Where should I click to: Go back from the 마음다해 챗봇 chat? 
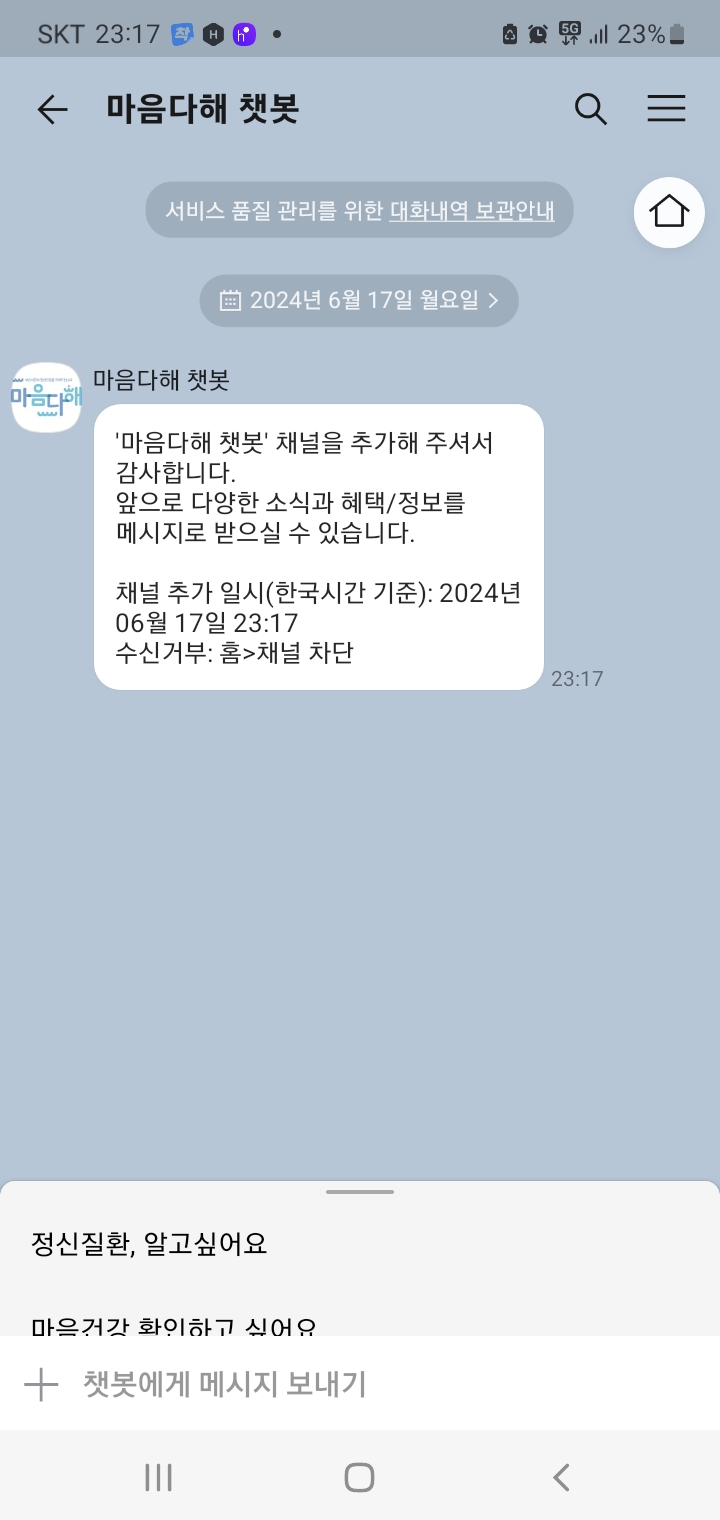[52, 109]
